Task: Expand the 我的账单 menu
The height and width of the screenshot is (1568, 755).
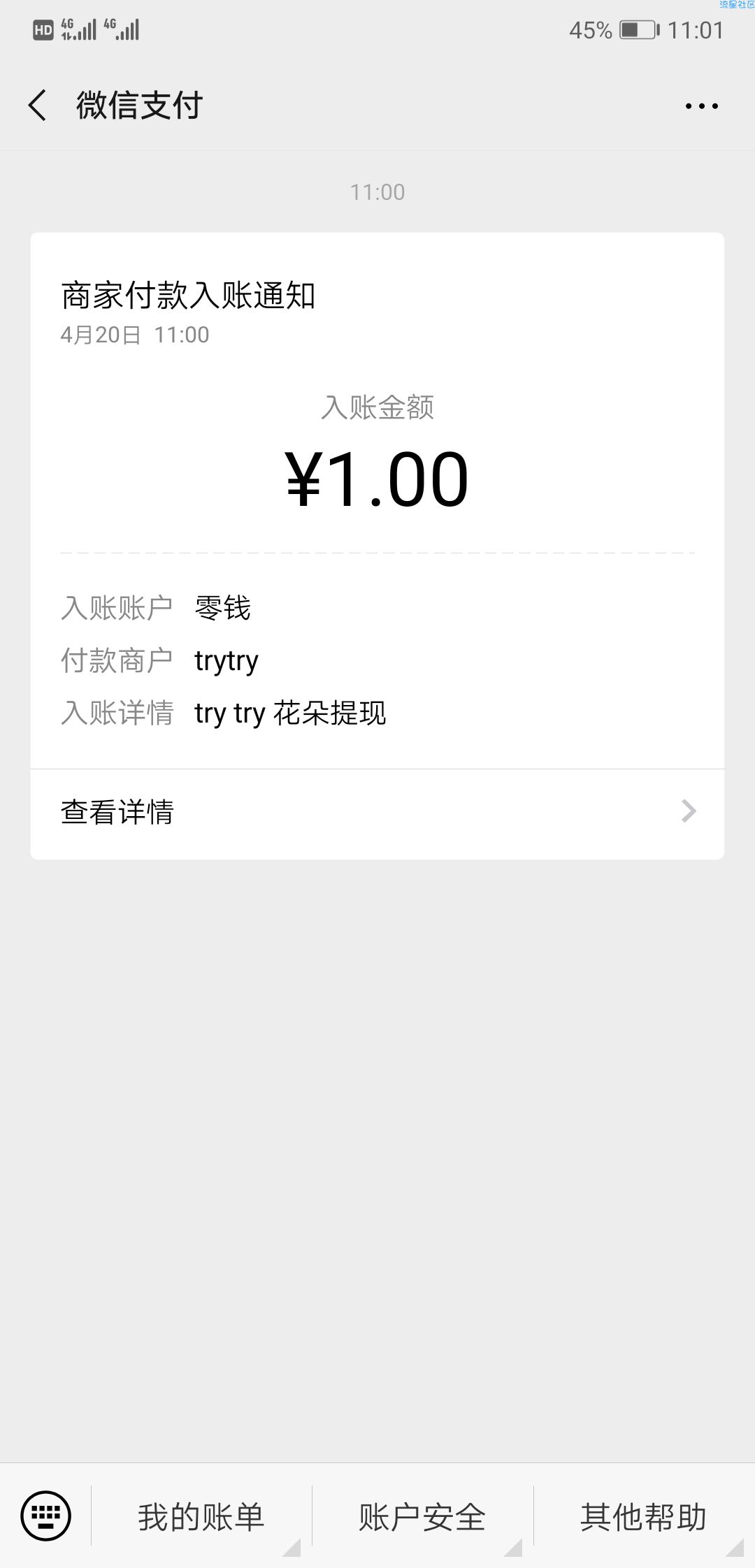Action: [x=201, y=1516]
